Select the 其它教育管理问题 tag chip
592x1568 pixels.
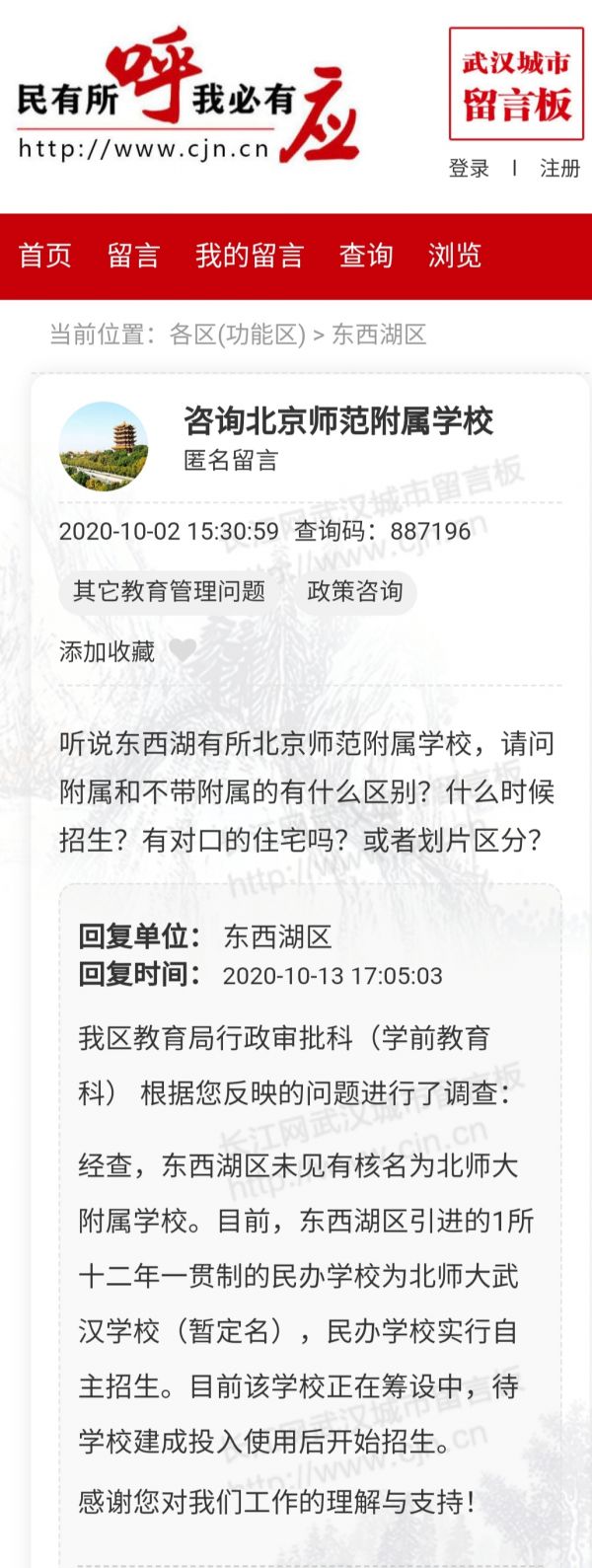click(x=169, y=591)
